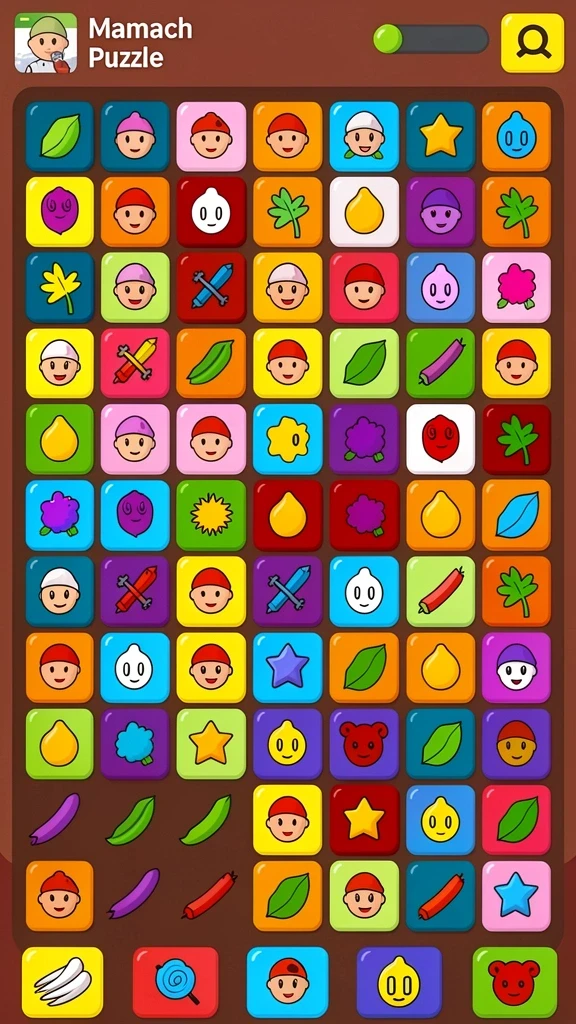Select the red bear on purple tile
The width and height of the screenshot is (576, 1024).
click(364, 743)
